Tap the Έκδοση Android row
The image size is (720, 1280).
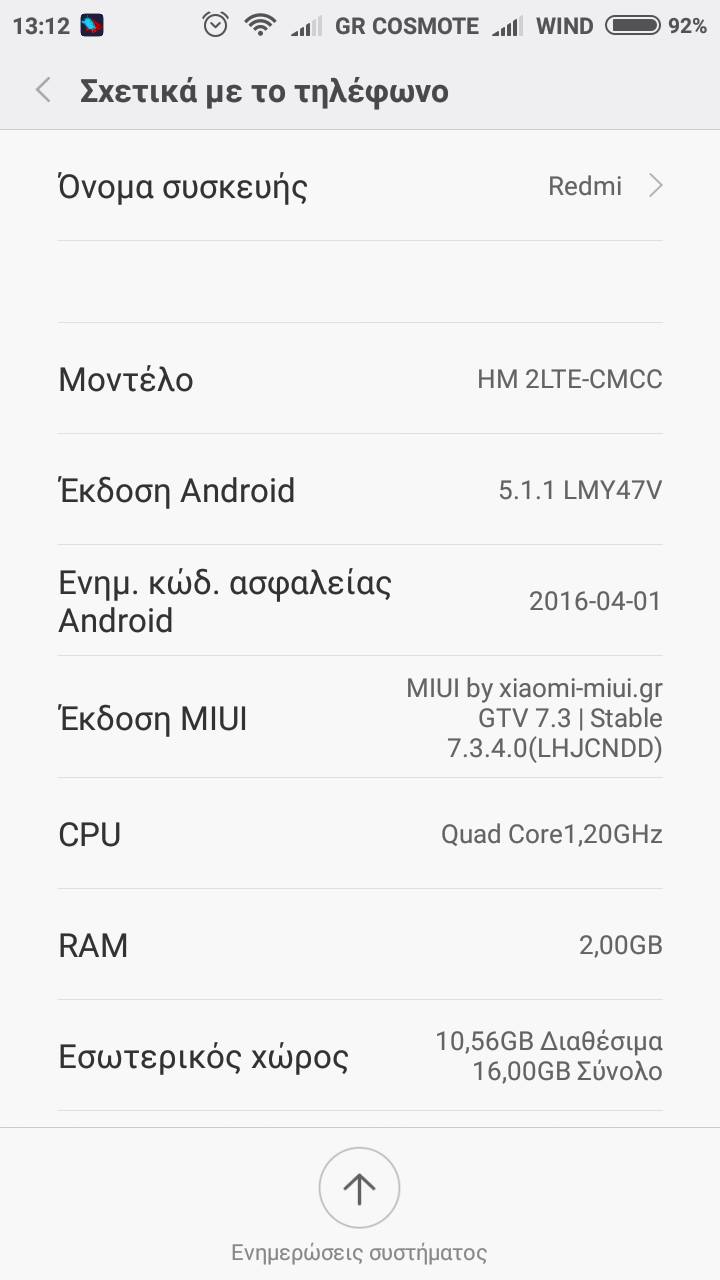pyautogui.click(x=360, y=490)
